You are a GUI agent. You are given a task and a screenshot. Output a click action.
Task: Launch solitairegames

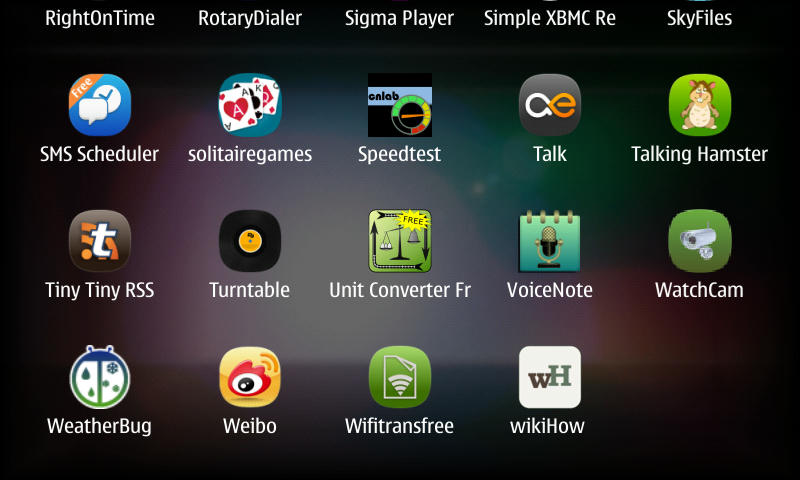click(x=249, y=106)
